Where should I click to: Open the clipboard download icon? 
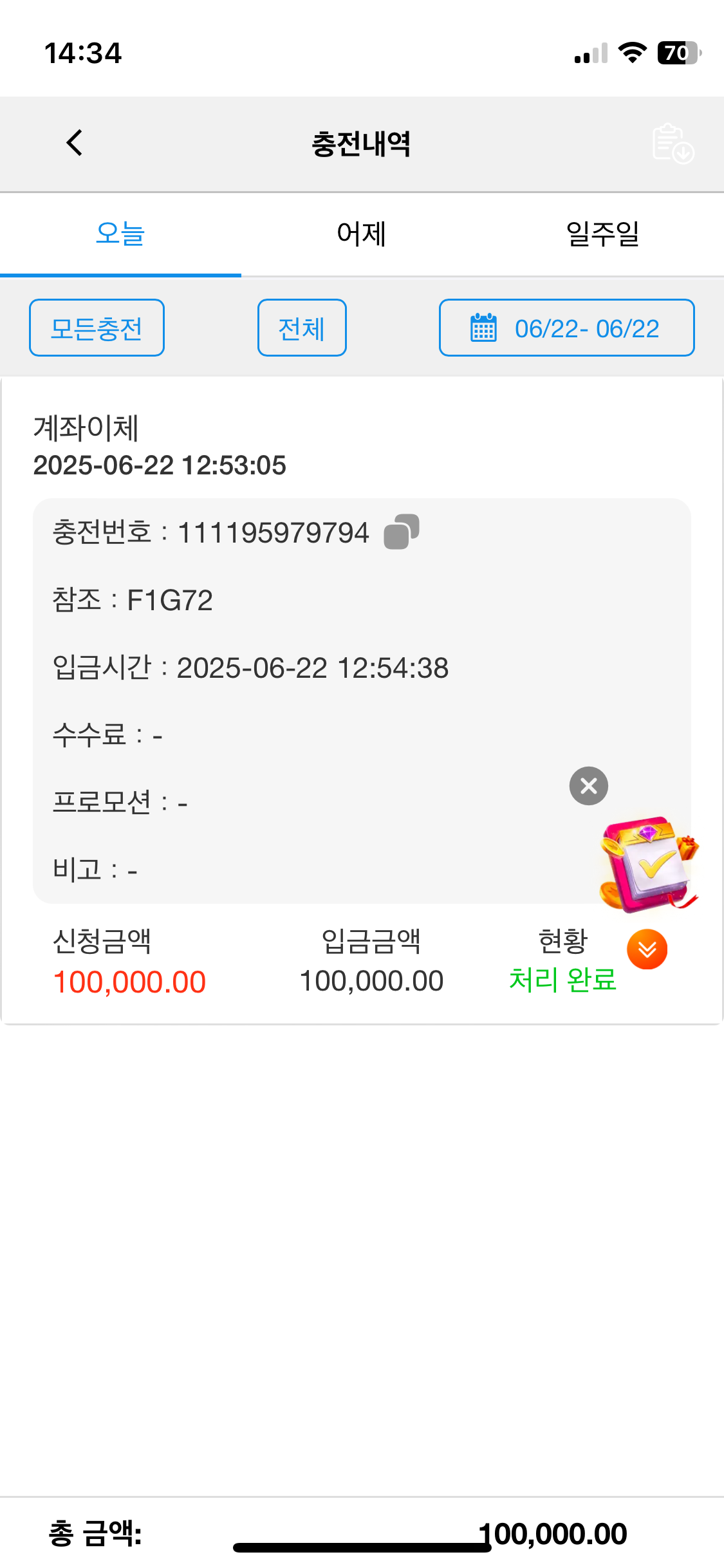(673, 144)
